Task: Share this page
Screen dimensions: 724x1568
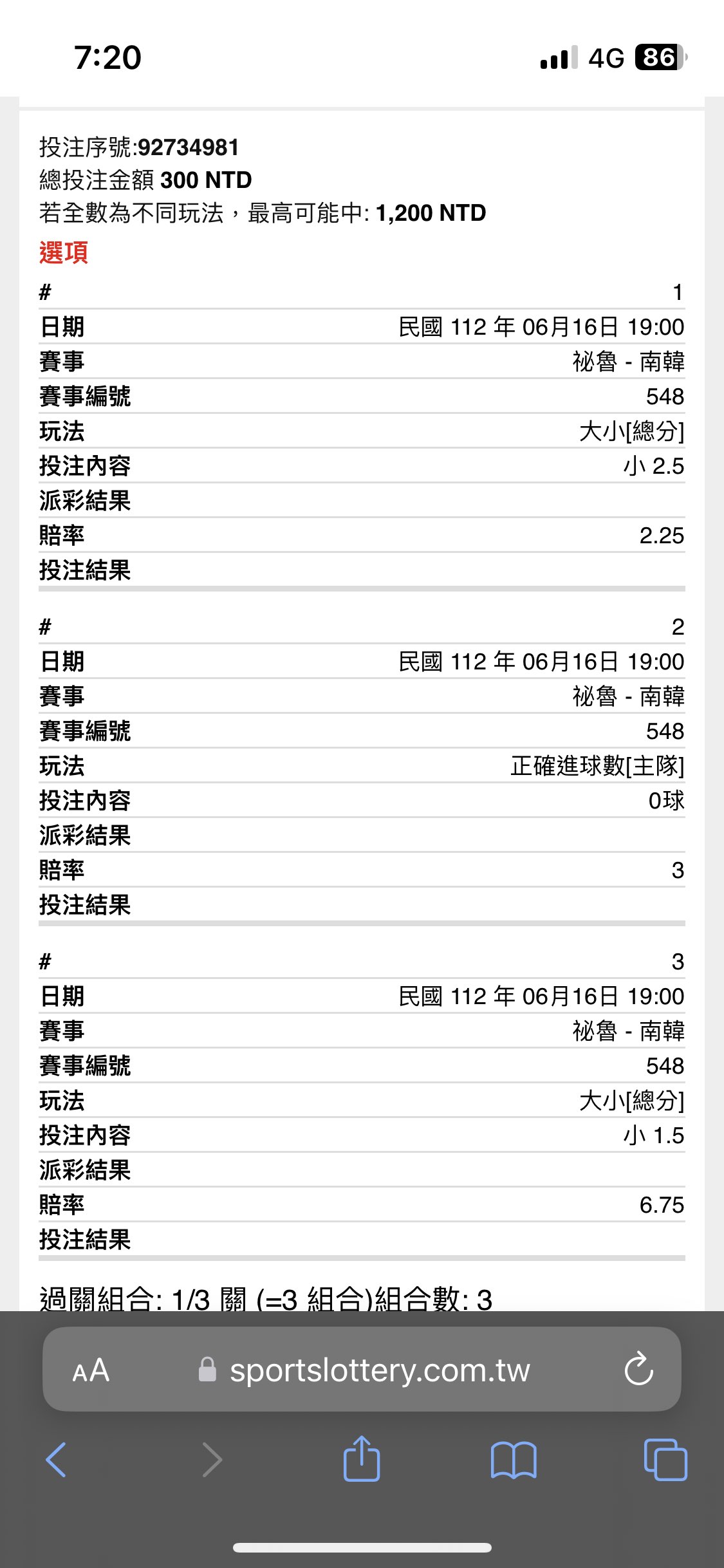Action: [362, 1458]
